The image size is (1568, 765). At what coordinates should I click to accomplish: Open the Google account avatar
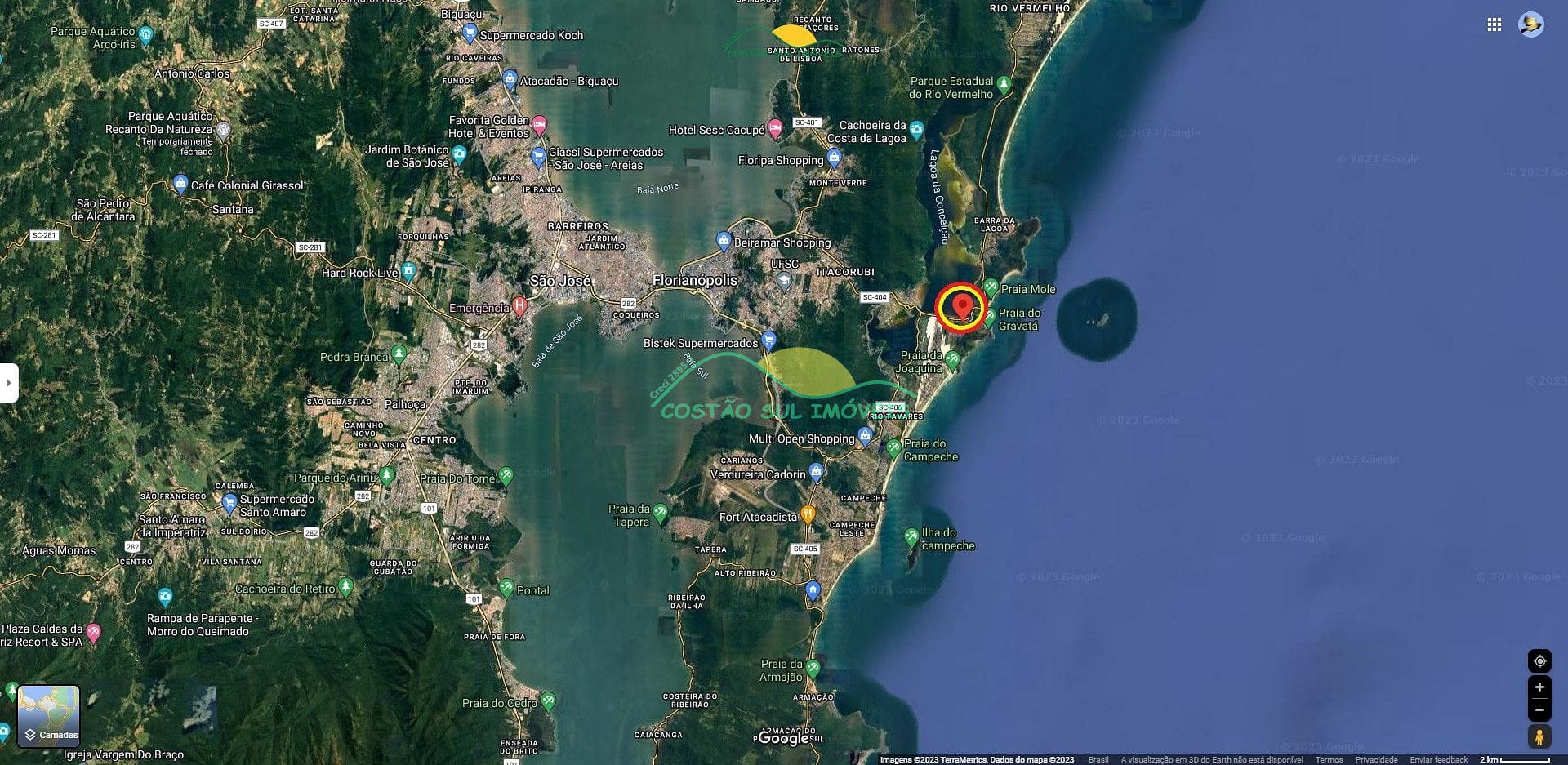1530,24
